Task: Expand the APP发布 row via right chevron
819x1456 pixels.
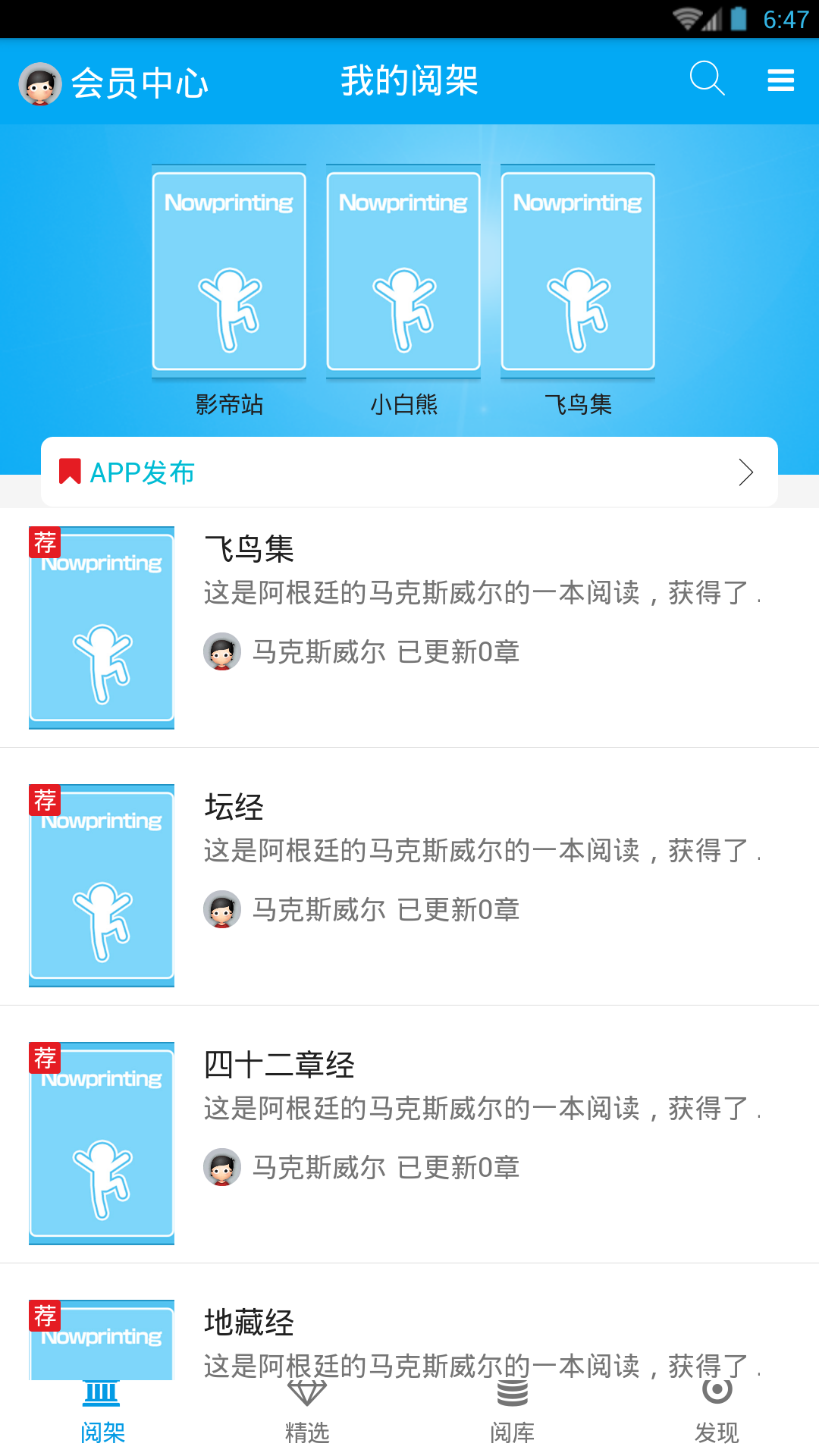Action: [x=745, y=471]
